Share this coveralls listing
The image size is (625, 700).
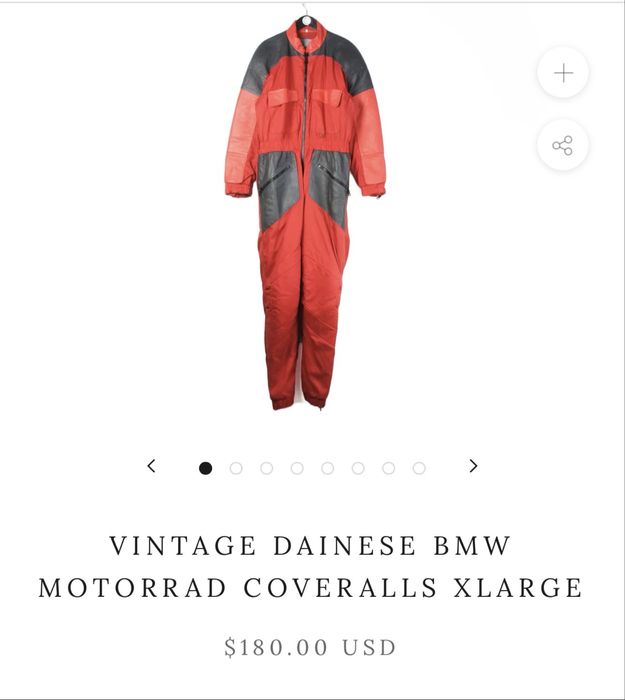click(x=563, y=146)
